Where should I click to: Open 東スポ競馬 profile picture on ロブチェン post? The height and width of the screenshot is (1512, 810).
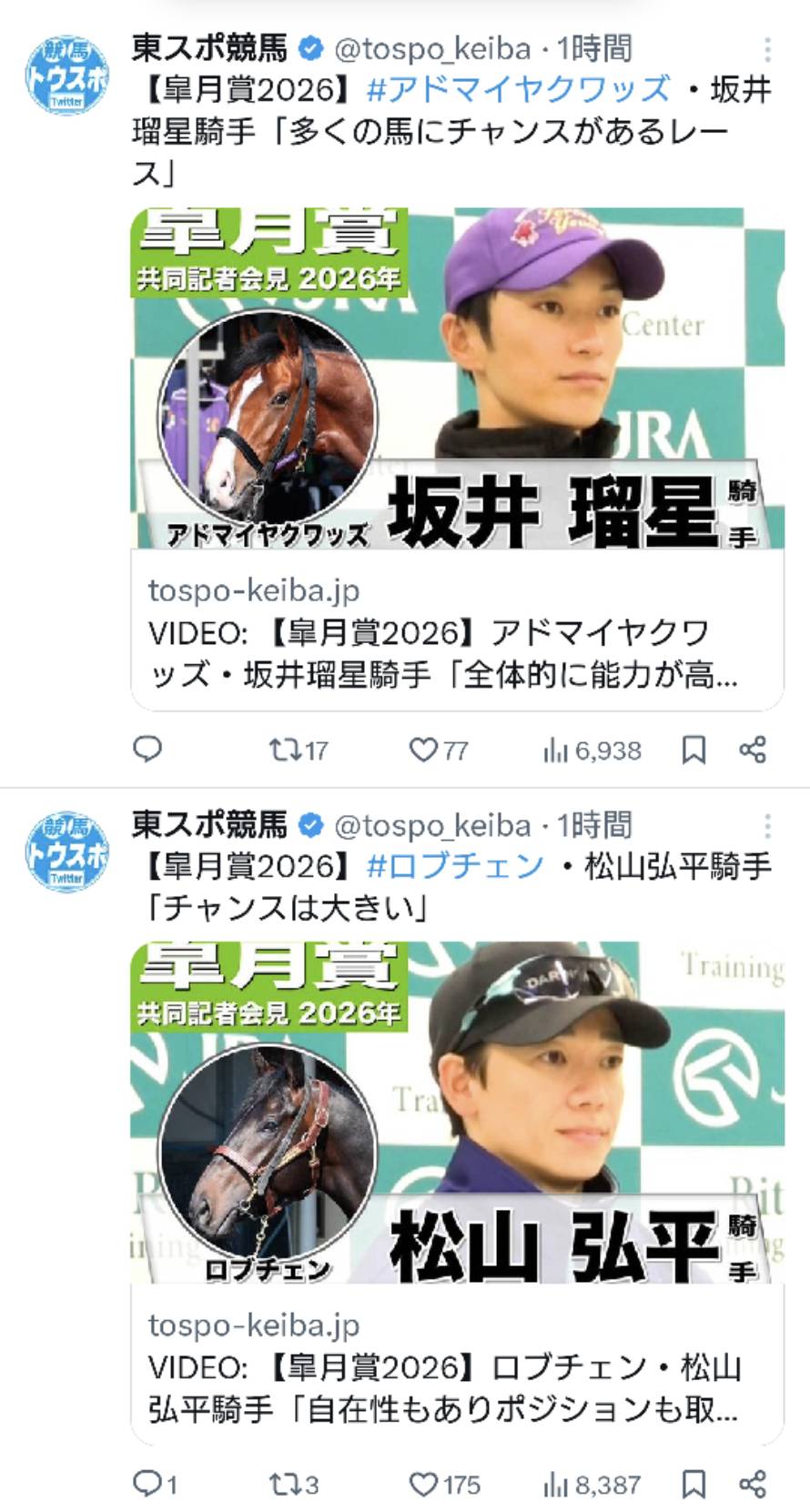coord(66,851)
